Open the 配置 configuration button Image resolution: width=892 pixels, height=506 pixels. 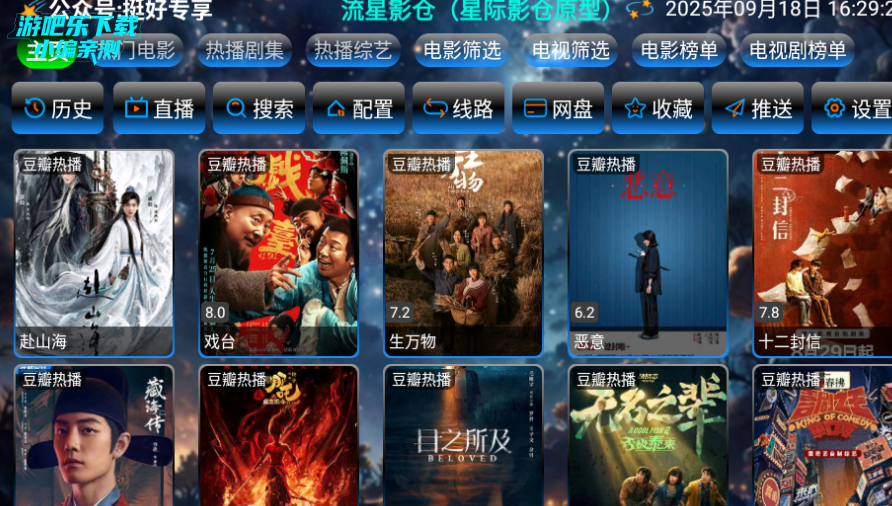point(359,109)
